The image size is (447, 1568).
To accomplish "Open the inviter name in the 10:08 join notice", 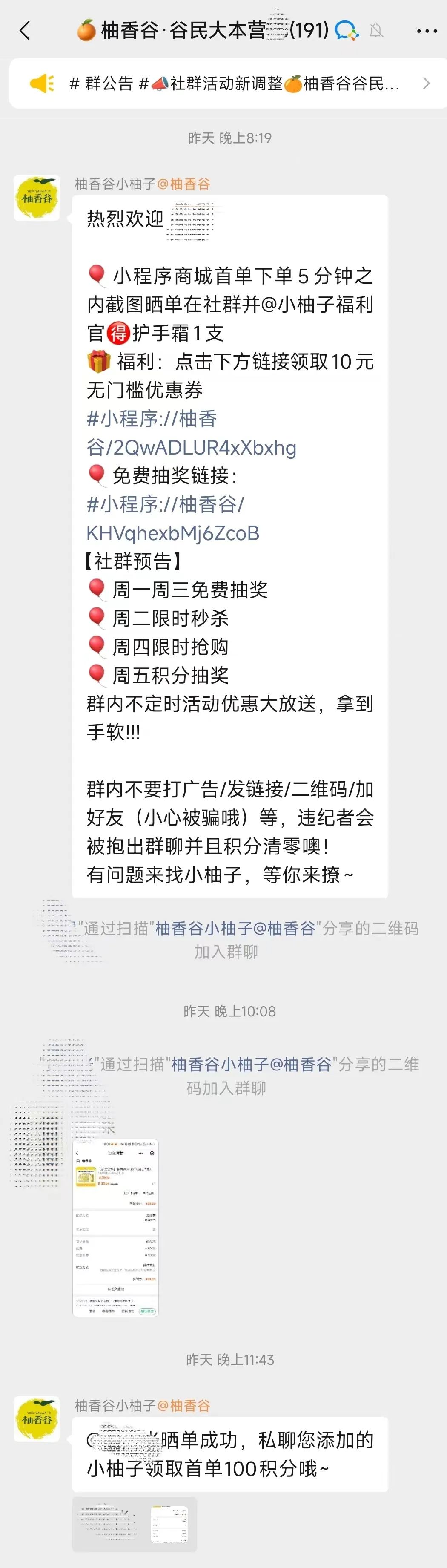I will tap(251, 1065).
